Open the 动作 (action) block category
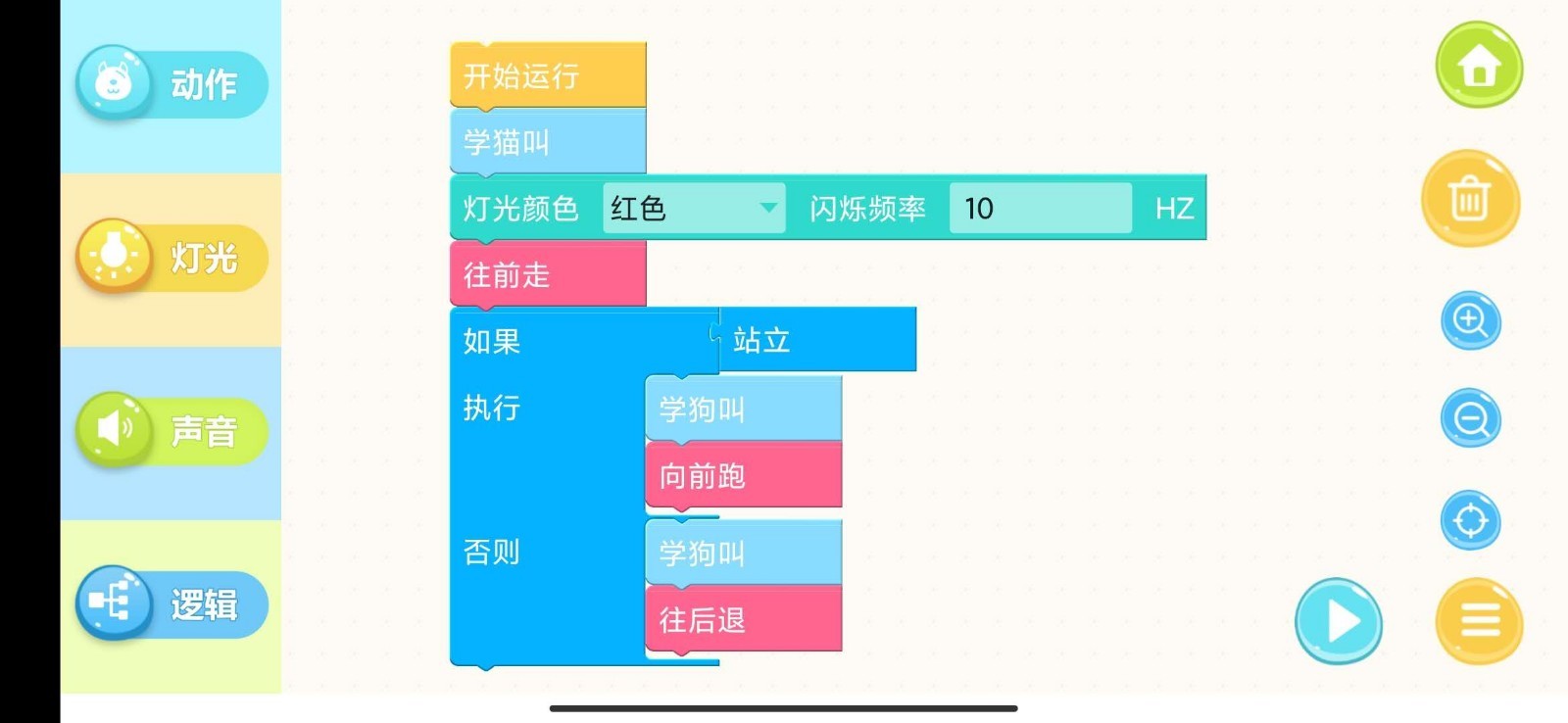The image size is (1568, 723). 171,84
